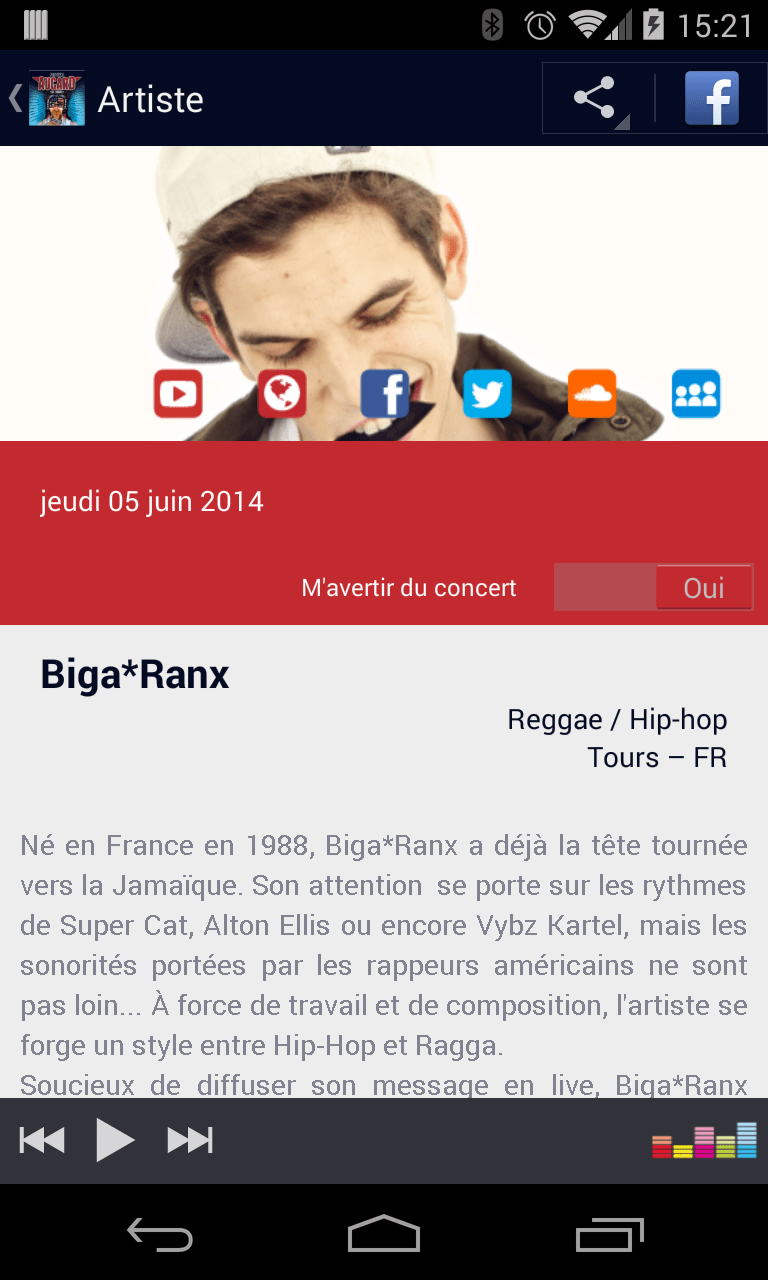This screenshot has width=768, height=1280.
Task: Visit the artist's website via globe icon
Action: pyautogui.click(x=282, y=393)
